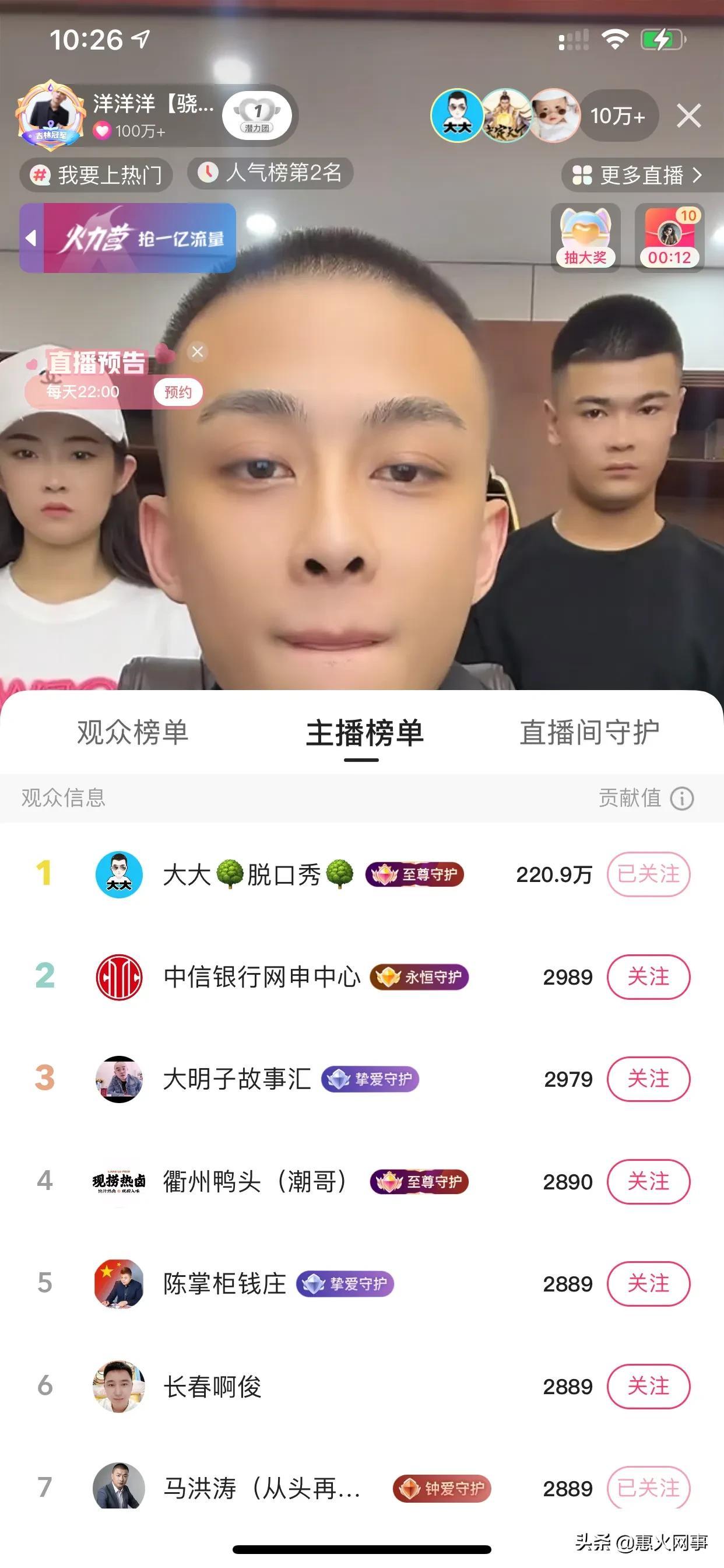Follow 衢州鸭头（潮哥）
Screen dimensions: 724x1568
[648, 1181]
